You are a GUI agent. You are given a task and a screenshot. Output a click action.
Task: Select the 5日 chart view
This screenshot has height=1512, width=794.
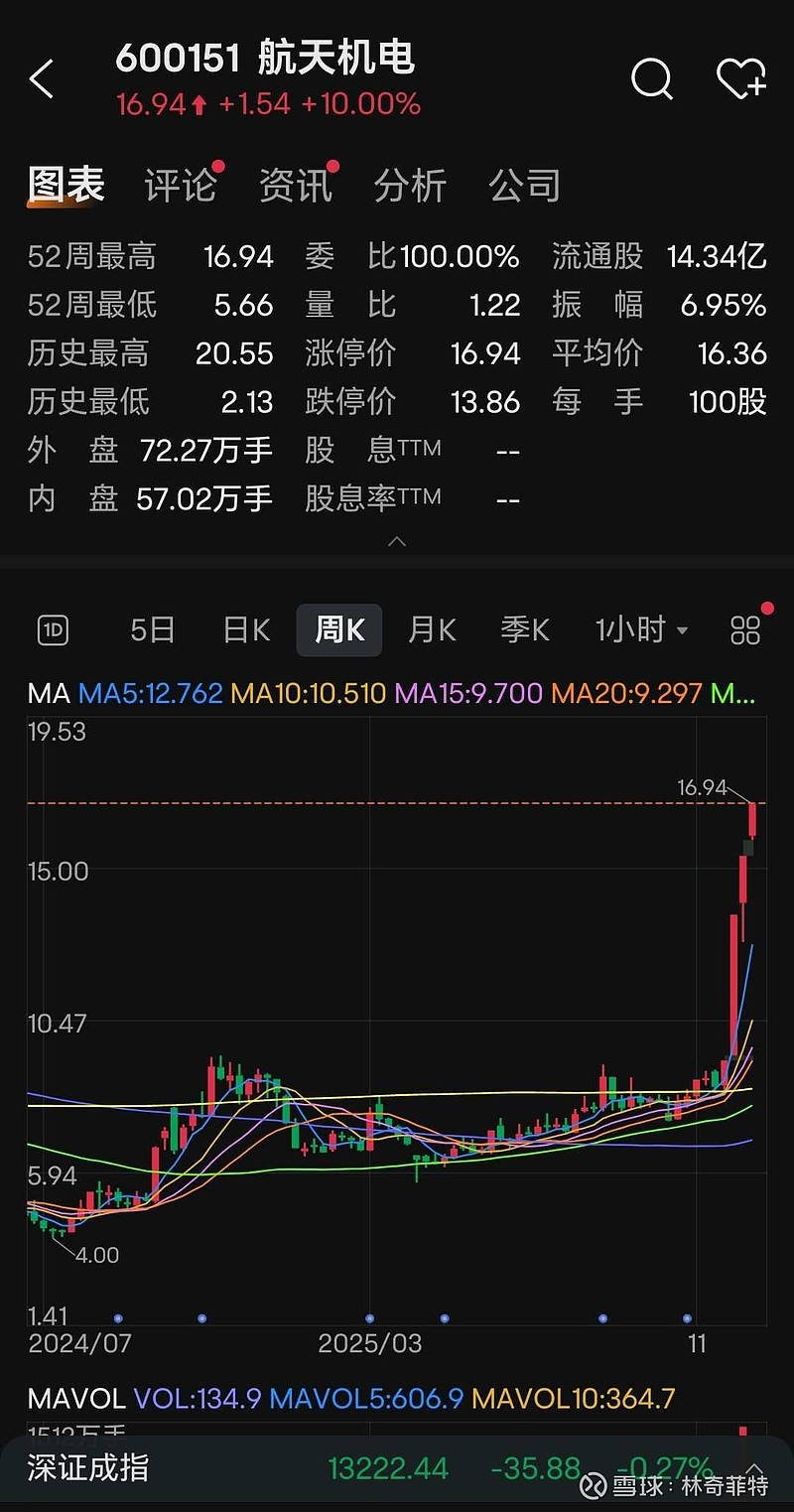[x=151, y=630]
